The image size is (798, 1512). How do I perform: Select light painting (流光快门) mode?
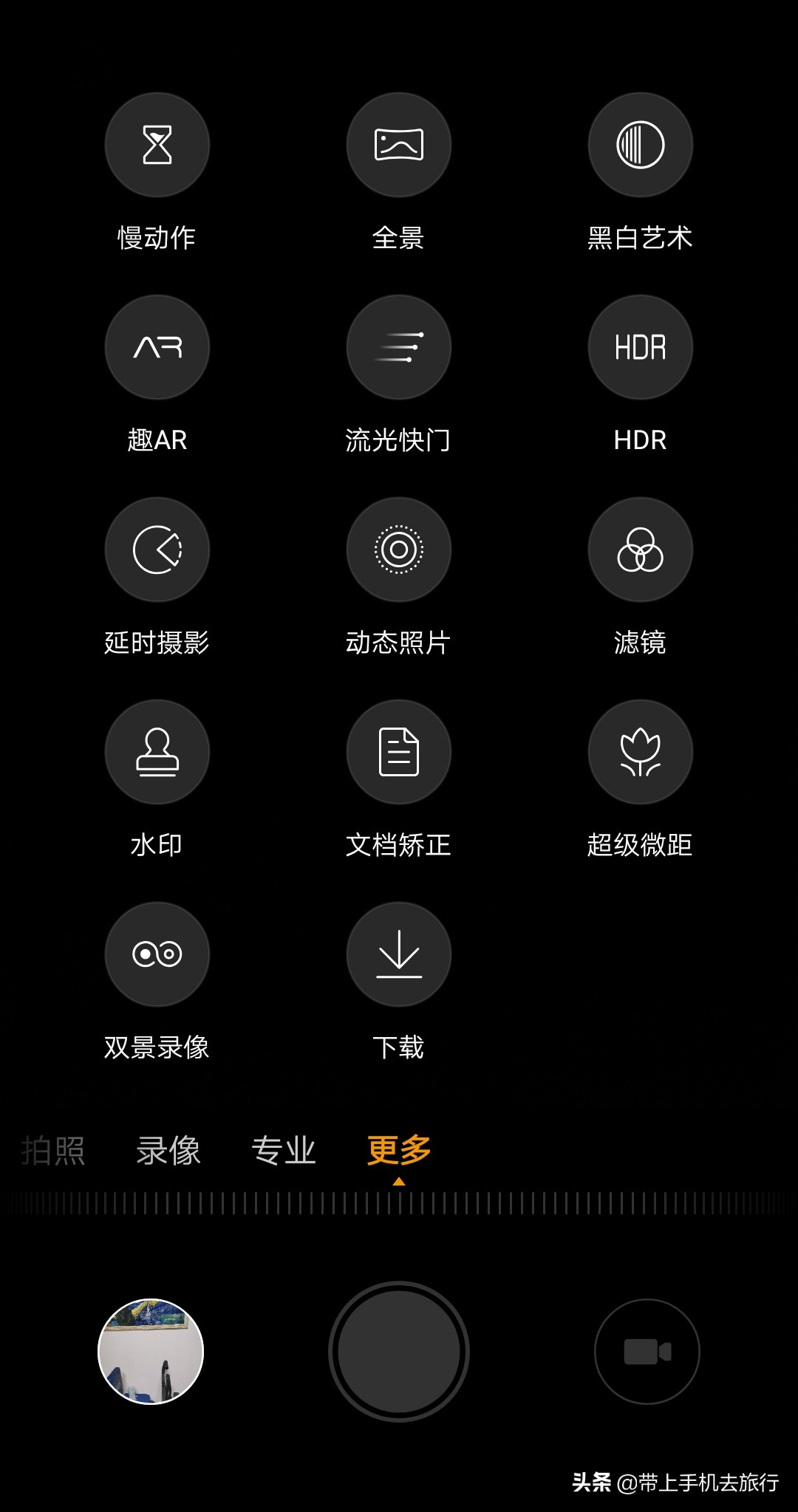[x=399, y=347]
